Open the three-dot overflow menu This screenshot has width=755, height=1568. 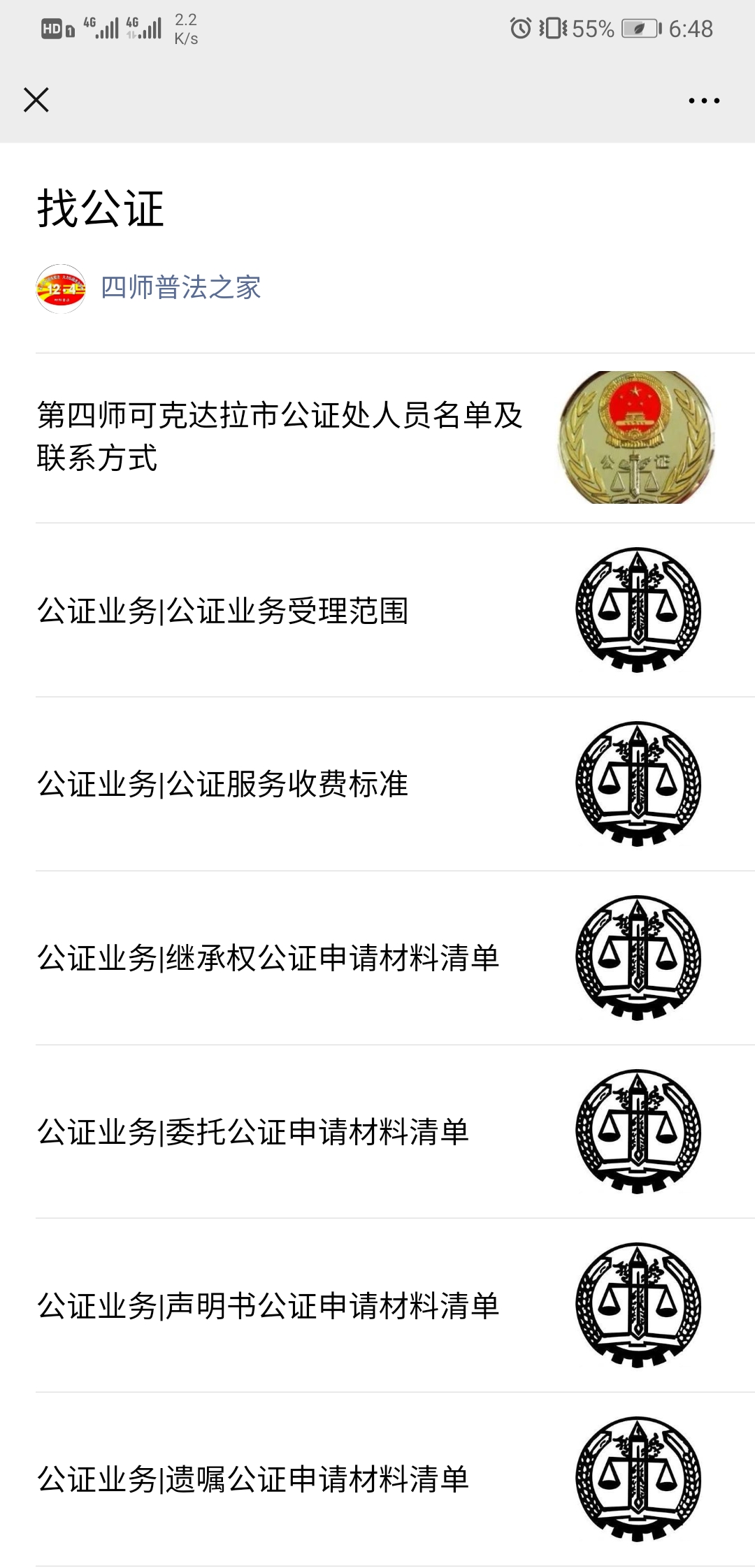click(x=704, y=101)
